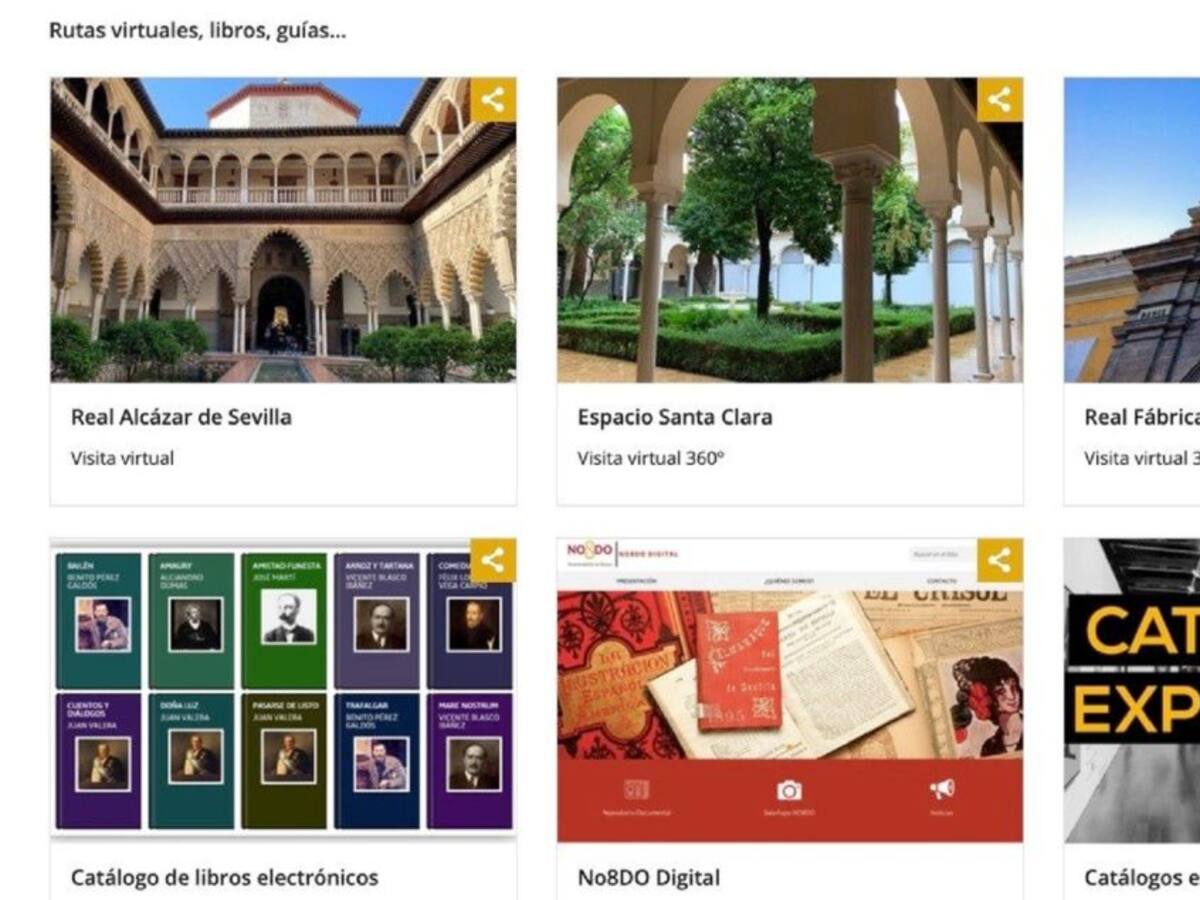Viewport: 1200px width, 900px height.
Task: Share the Real Alcázar de Sevilla card
Action: click(x=492, y=100)
